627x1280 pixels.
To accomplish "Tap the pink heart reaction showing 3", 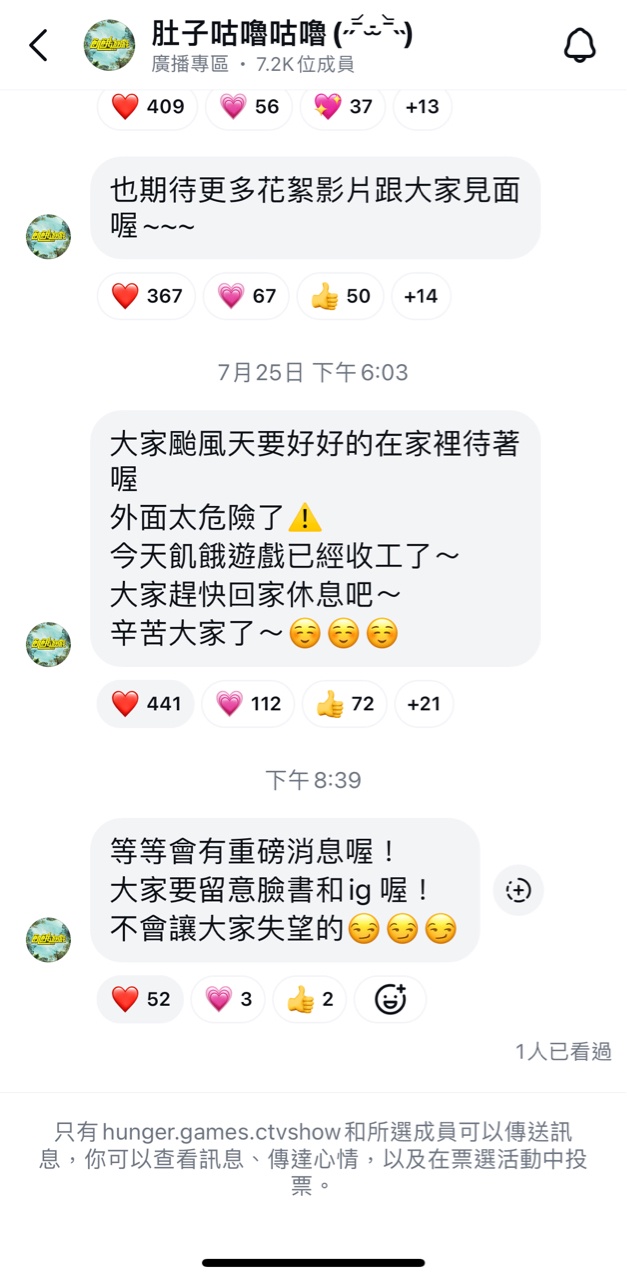I will click(228, 999).
